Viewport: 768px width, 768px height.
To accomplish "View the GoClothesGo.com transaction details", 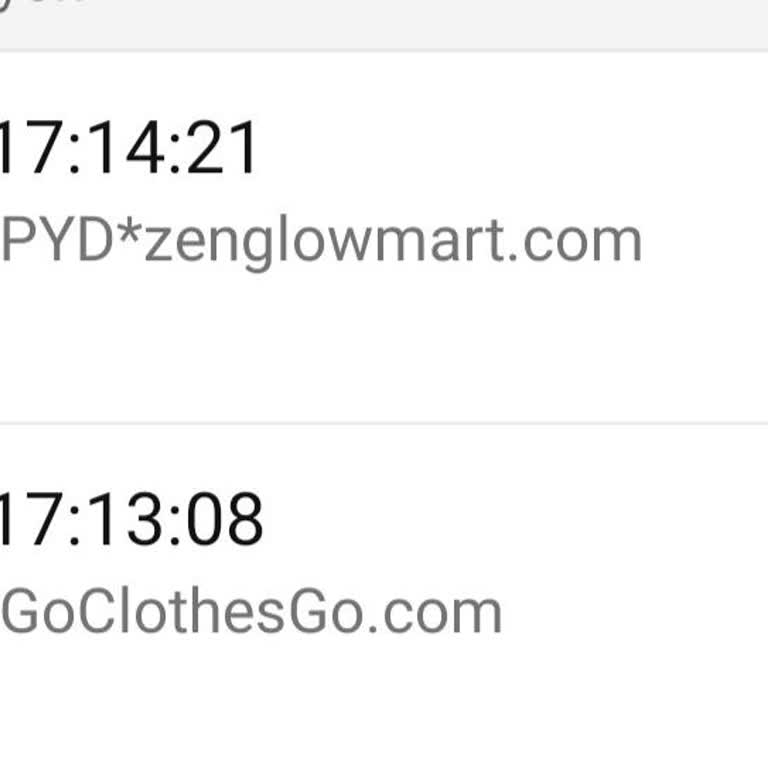I will click(252, 611).
